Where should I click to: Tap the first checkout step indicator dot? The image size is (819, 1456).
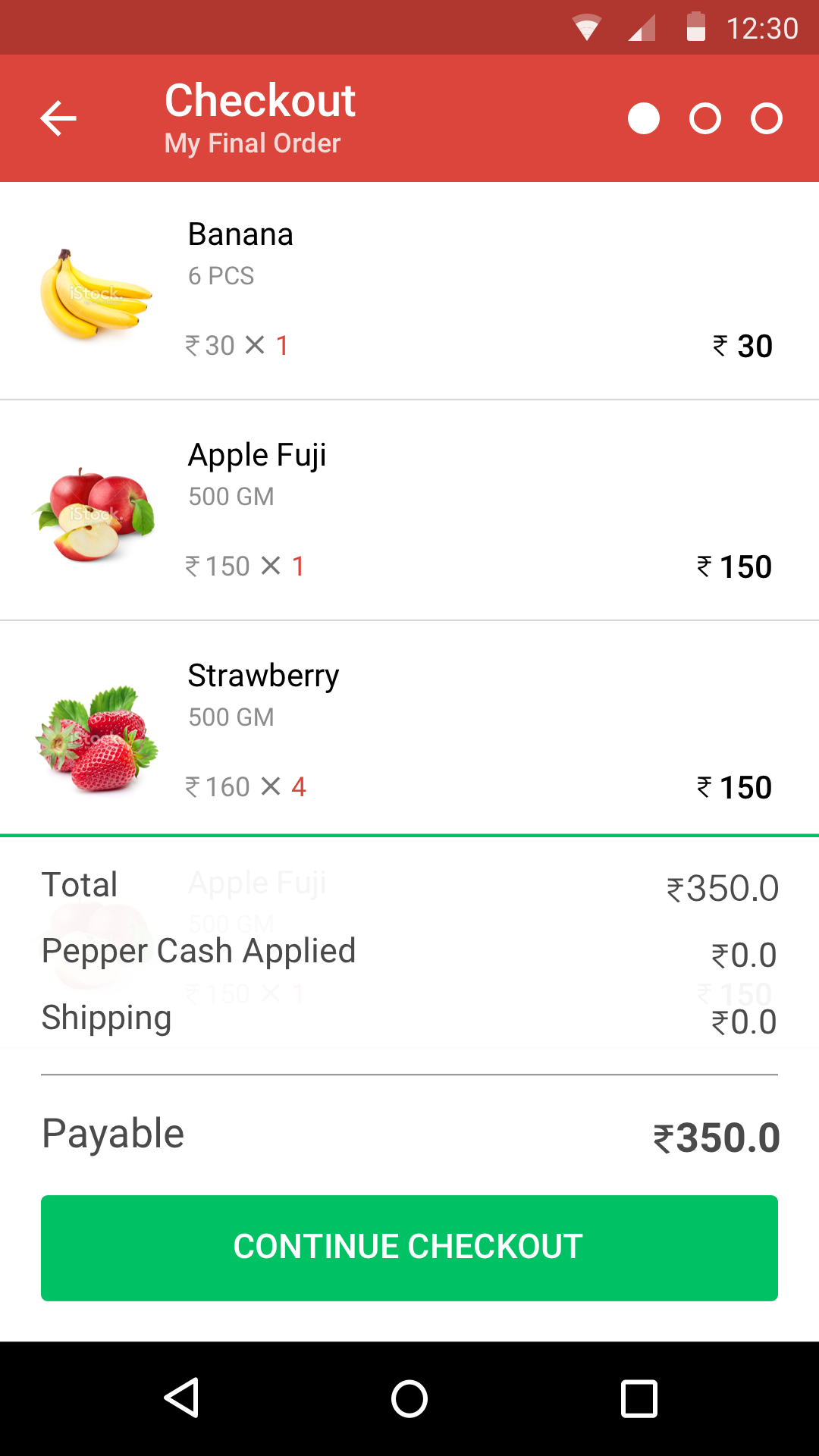click(644, 118)
